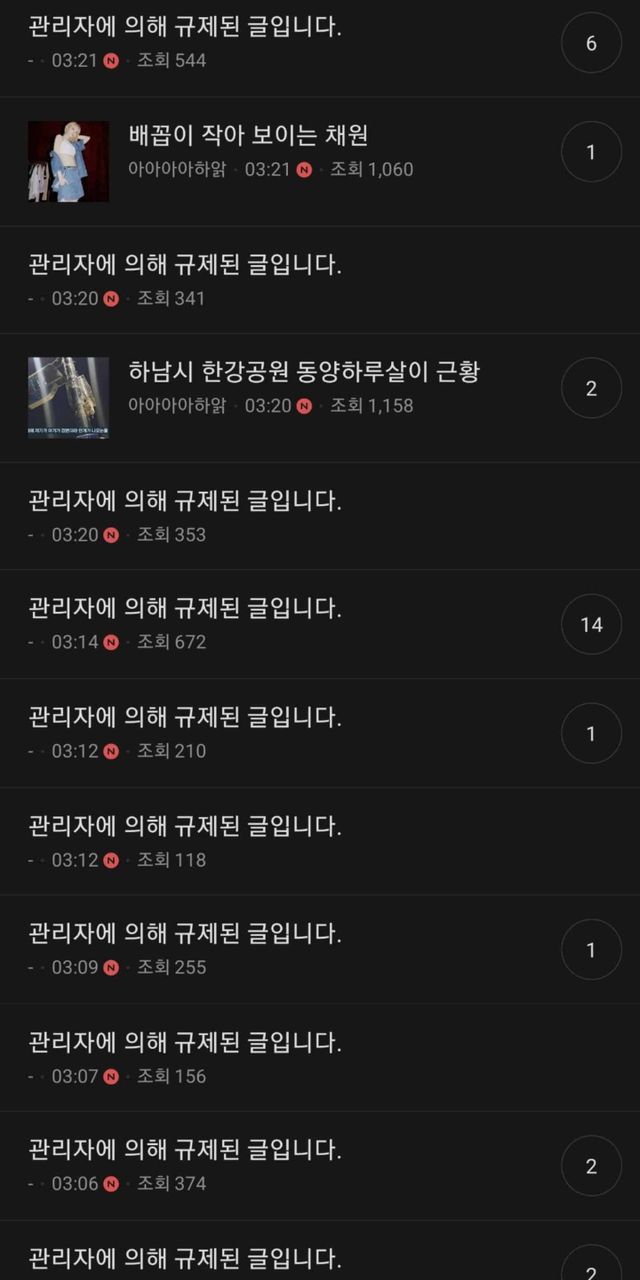
Task: Open the restricted post with 544 views
Action: (185, 27)
